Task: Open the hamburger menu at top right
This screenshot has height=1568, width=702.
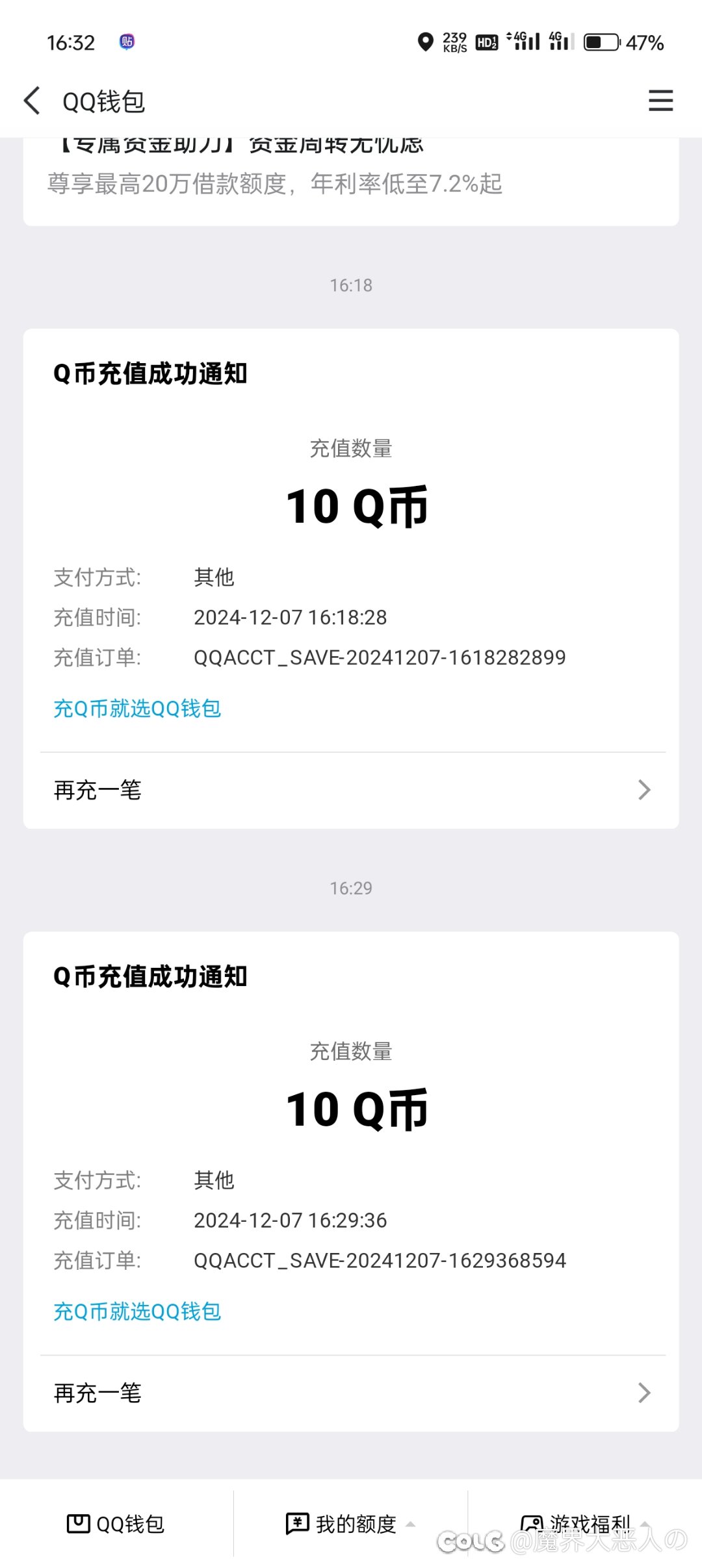Action: pos(660,101)
